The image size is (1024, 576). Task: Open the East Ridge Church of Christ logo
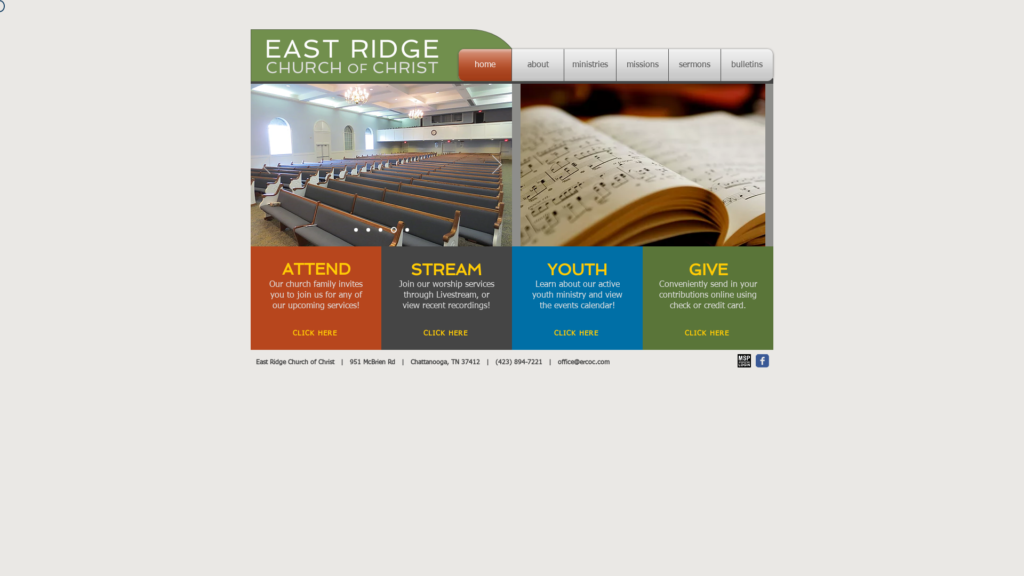pyautogui.click(x=352, y=57)
